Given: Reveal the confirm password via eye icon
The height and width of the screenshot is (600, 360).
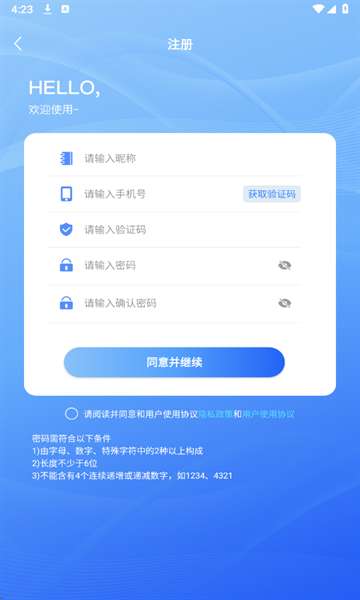Looking at the screenshot, I should (x=284, y=303).
